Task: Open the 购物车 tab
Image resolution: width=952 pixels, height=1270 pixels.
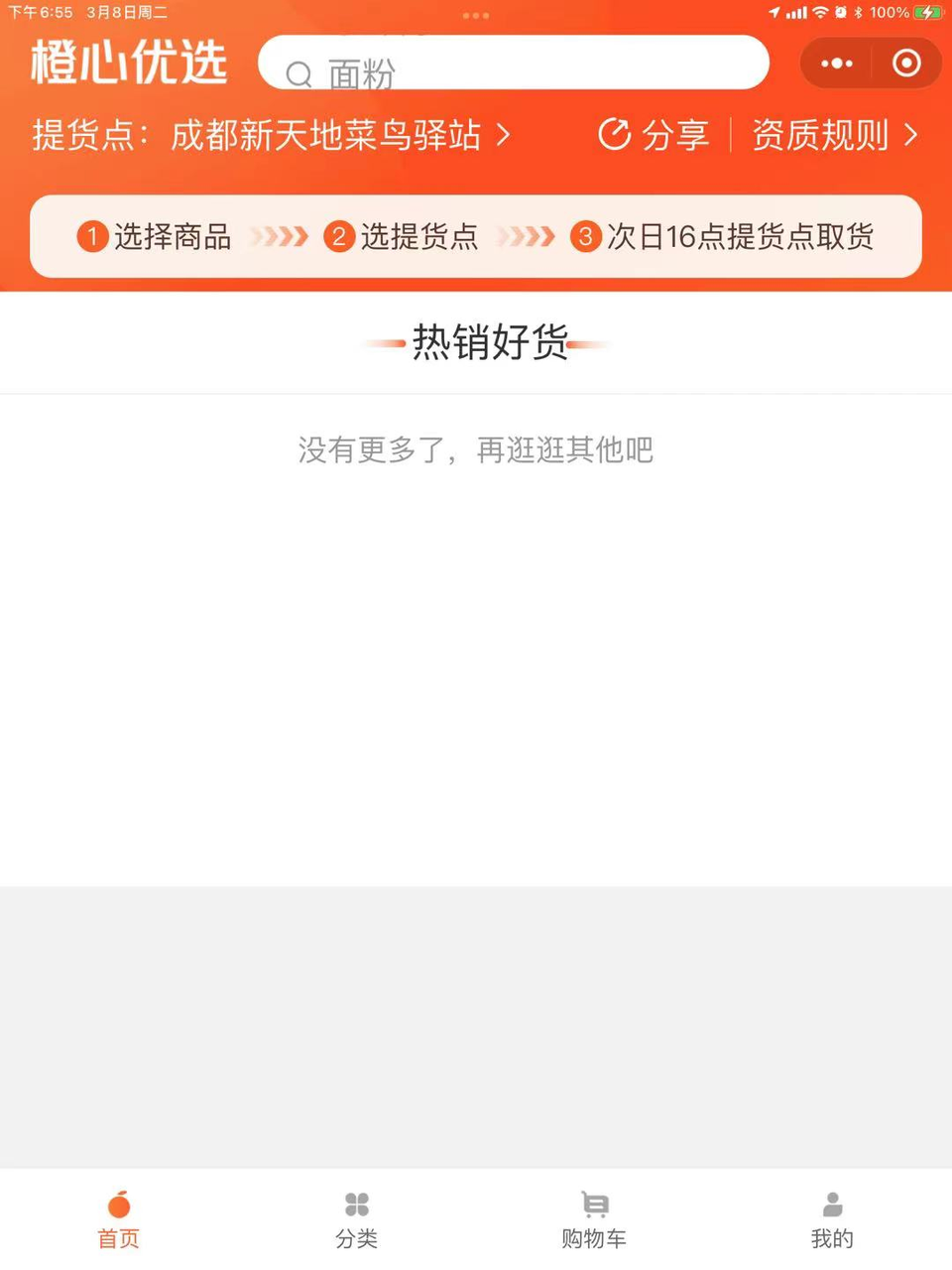Action: (594, 1220)
